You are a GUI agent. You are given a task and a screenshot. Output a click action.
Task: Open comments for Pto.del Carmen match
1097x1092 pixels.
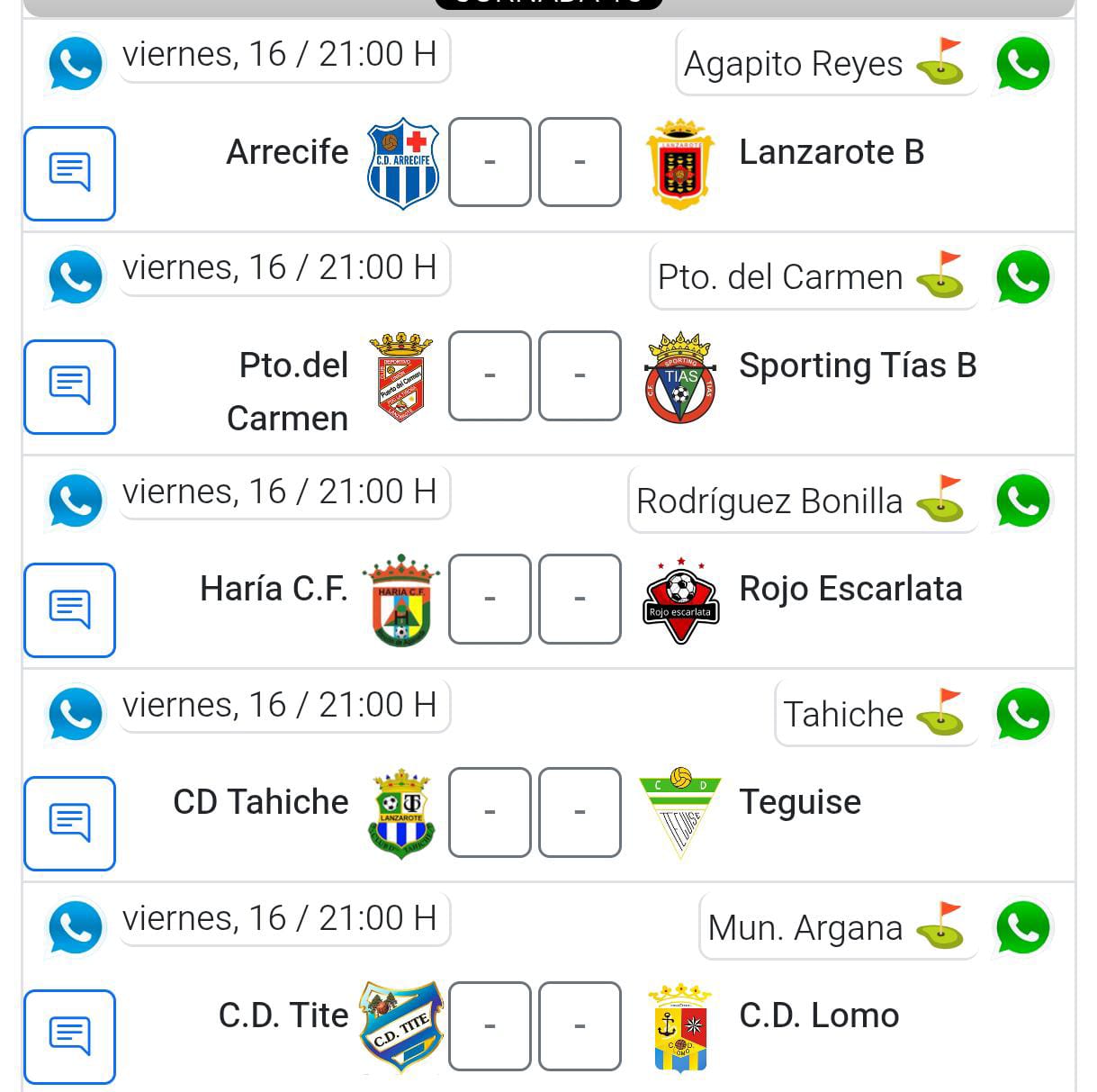coord(69,386)
